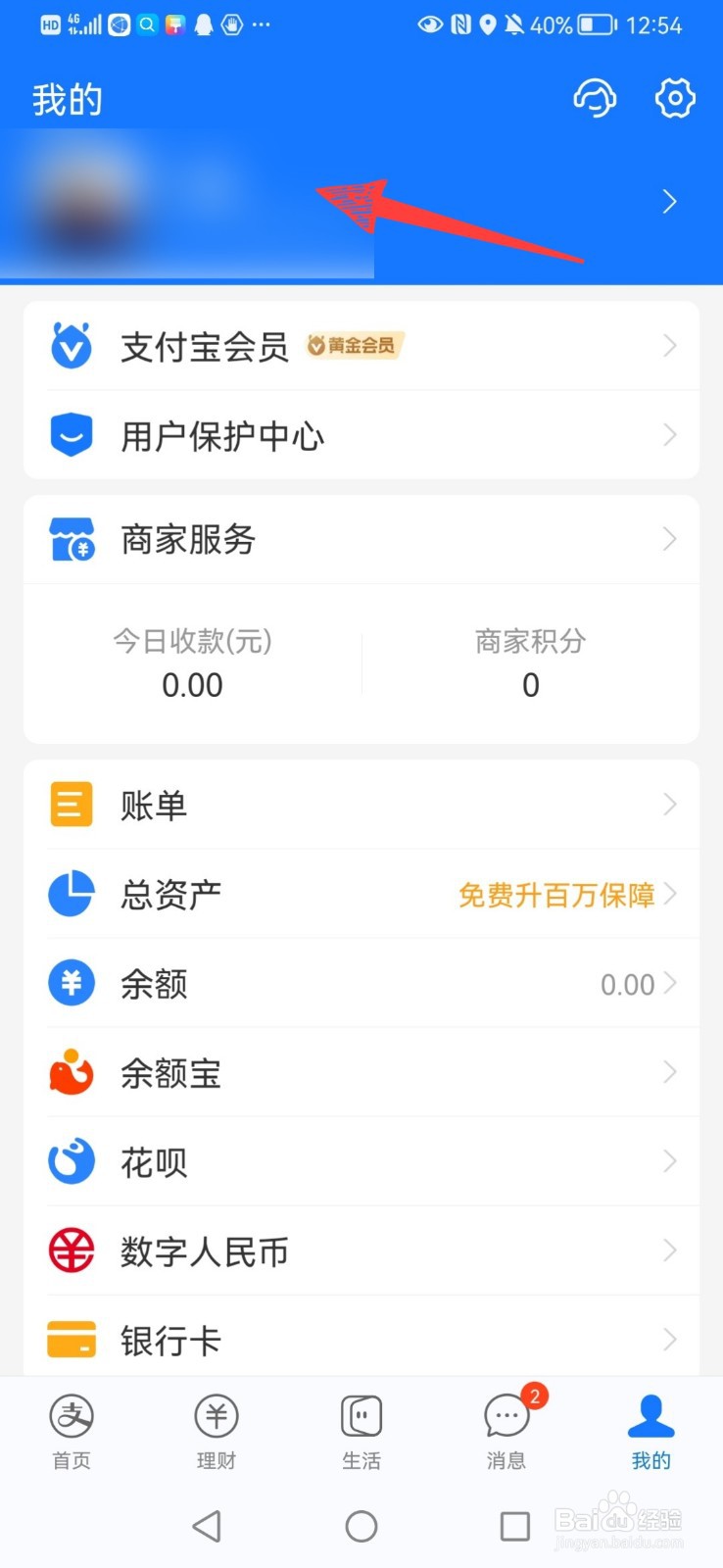
Task: Switch to the 首页 tab
Action: [72, 1431]
